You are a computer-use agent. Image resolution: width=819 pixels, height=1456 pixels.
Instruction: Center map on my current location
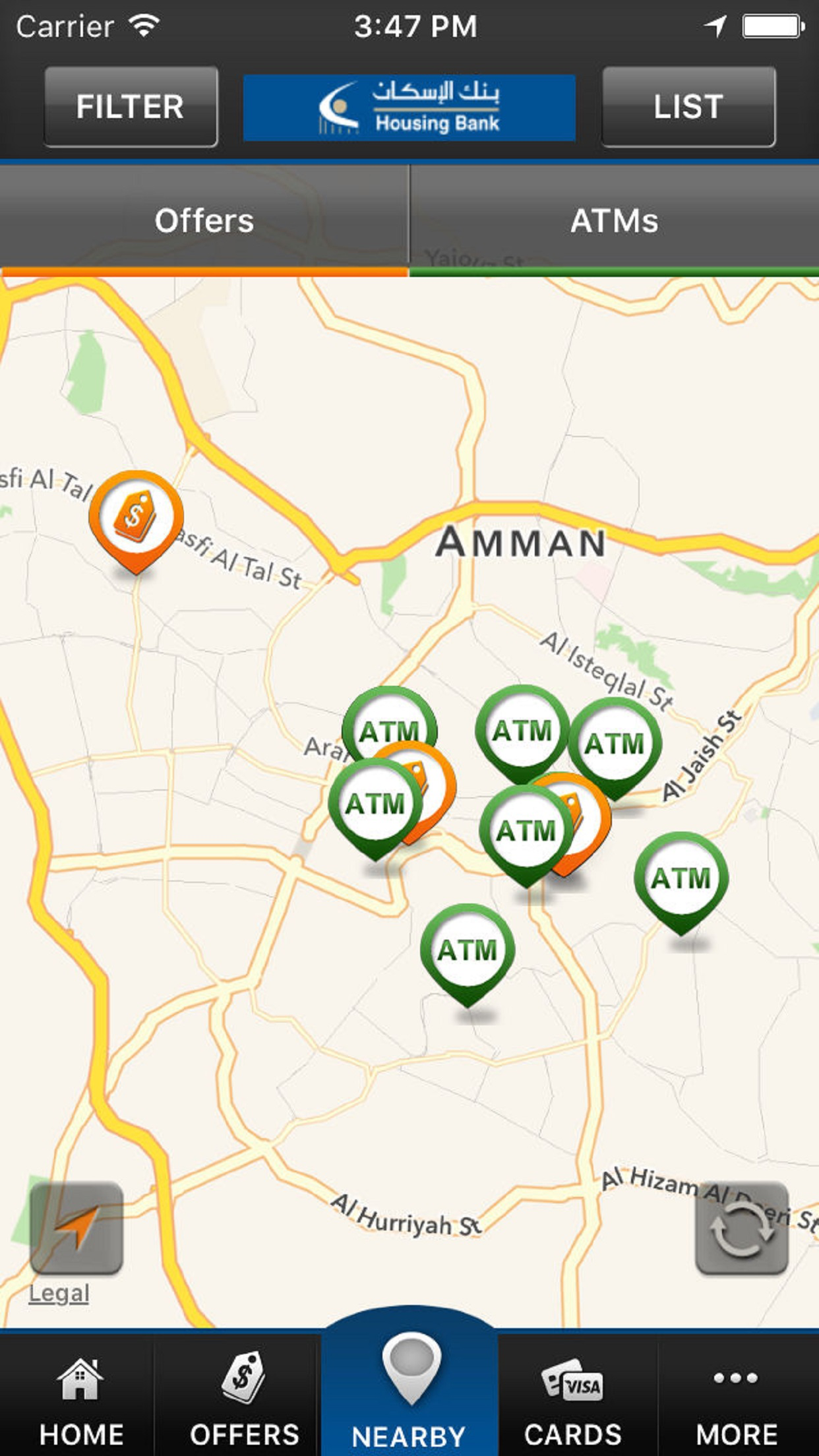tap(76, 1228)
